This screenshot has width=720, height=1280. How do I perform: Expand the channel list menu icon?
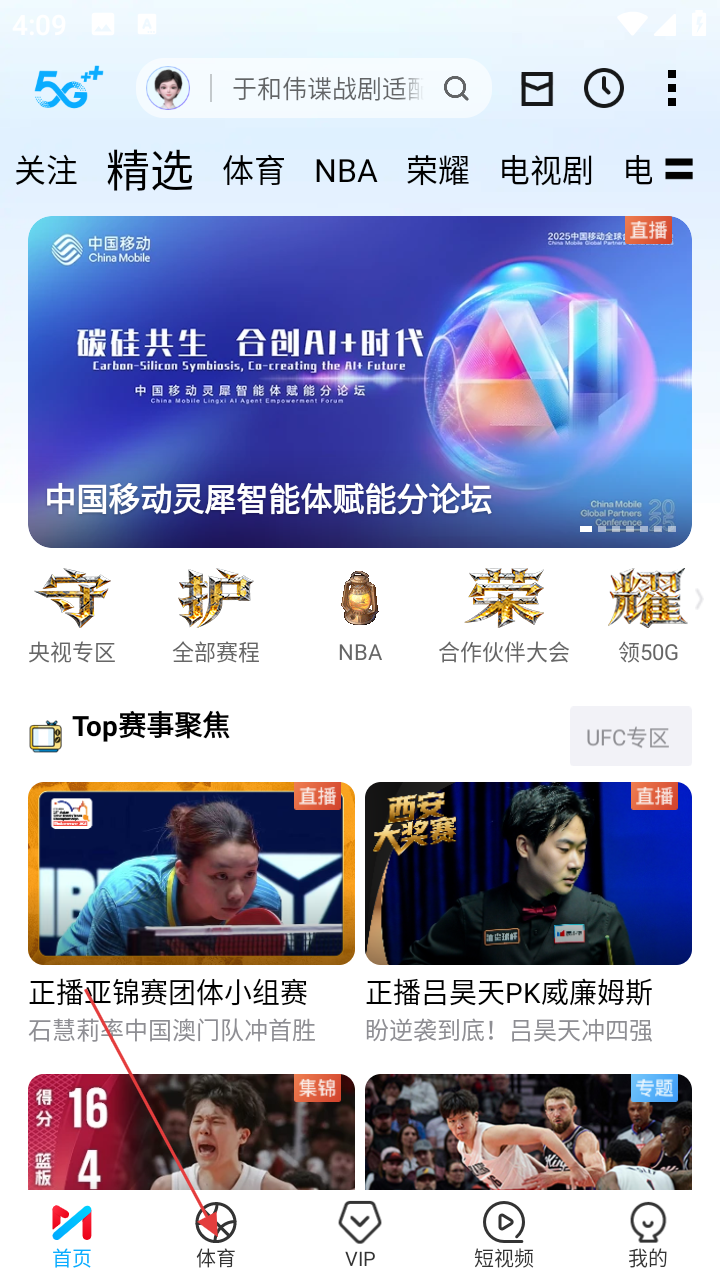[x=679, y=170]
